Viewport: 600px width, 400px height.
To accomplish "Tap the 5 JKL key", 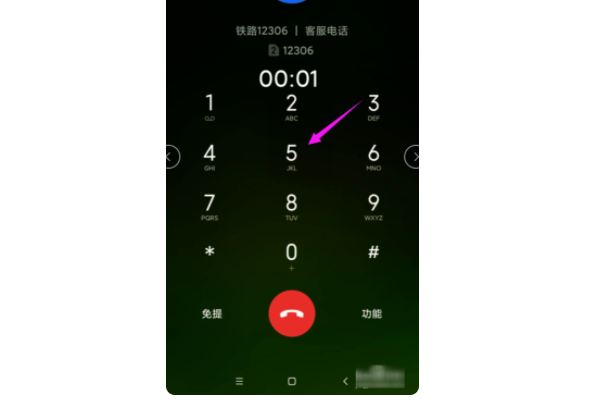I will point(291,156).
